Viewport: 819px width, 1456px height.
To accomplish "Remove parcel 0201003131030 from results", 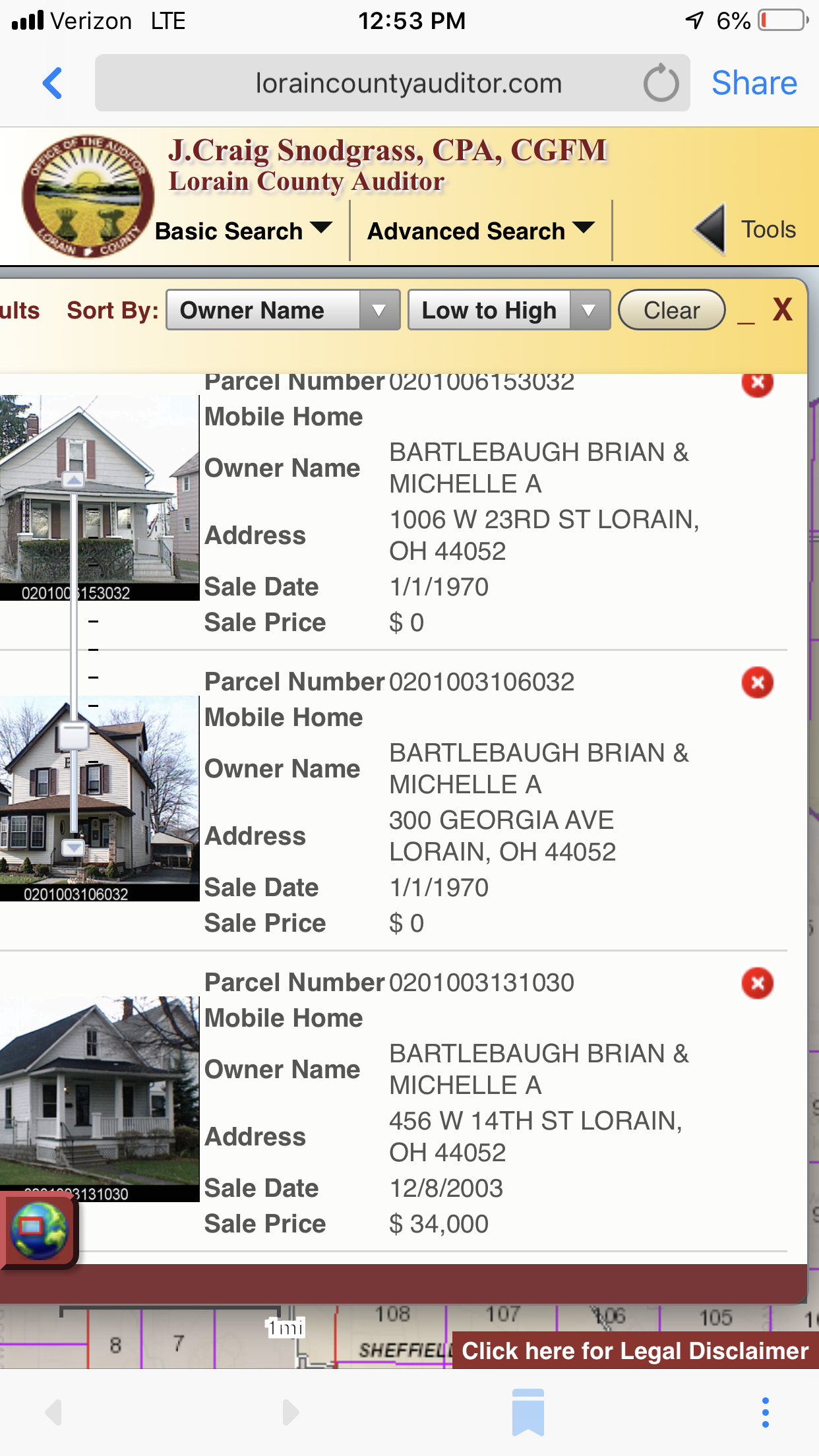I will (x=758, y=983).
